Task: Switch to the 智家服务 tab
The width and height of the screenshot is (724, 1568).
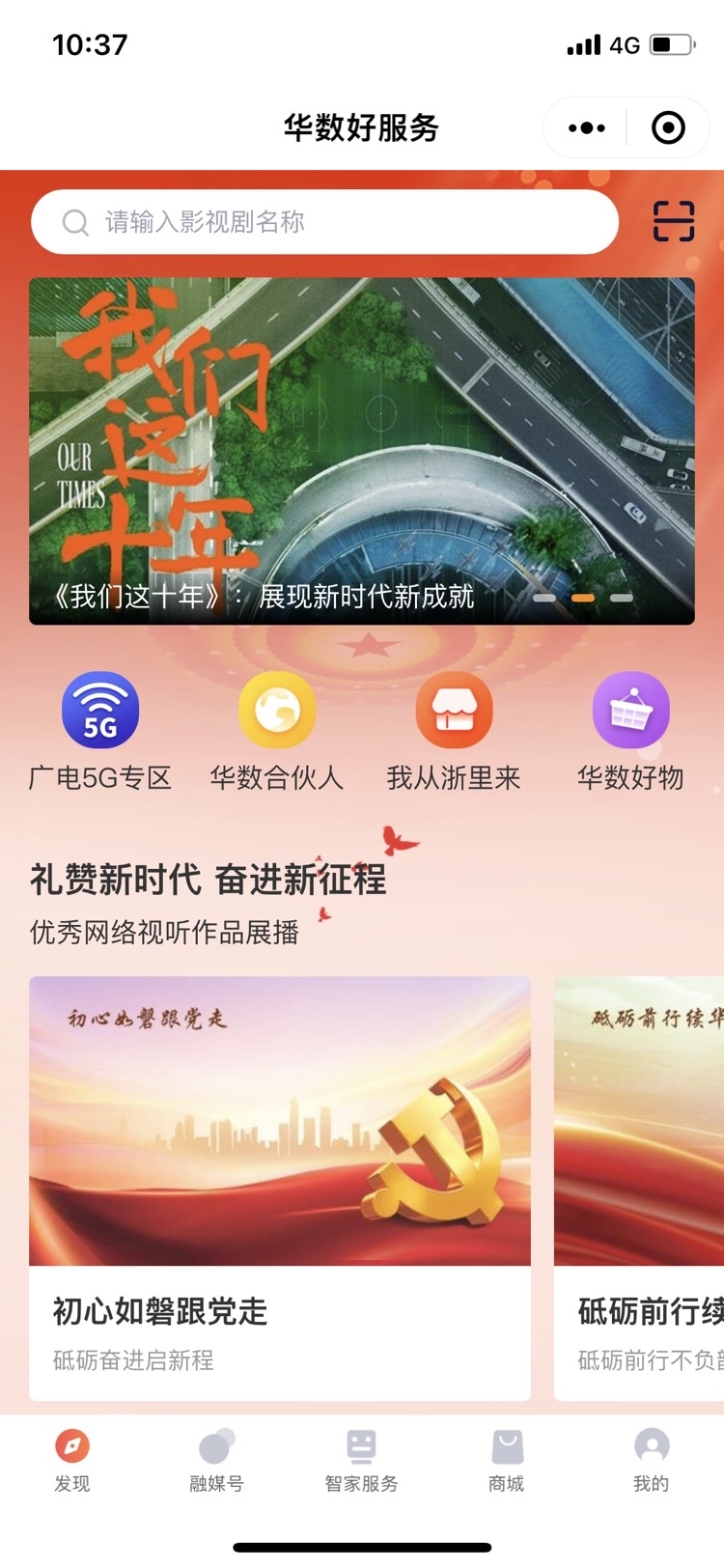Action: click(x=361, y=1460)
